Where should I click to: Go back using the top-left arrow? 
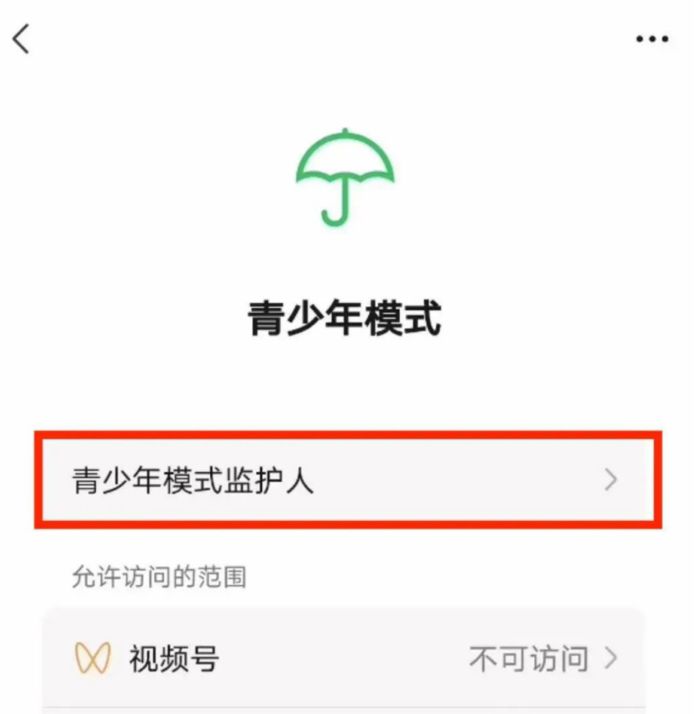point(21,39)
